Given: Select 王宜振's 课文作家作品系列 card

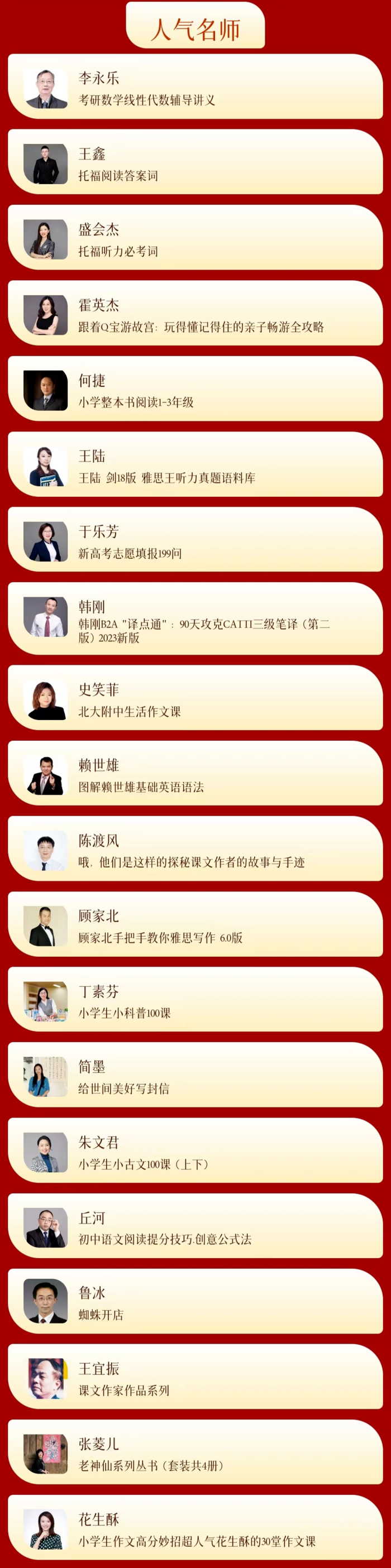Looking at the screenshot, I should pyautogui.click(x=195, y=1378).
